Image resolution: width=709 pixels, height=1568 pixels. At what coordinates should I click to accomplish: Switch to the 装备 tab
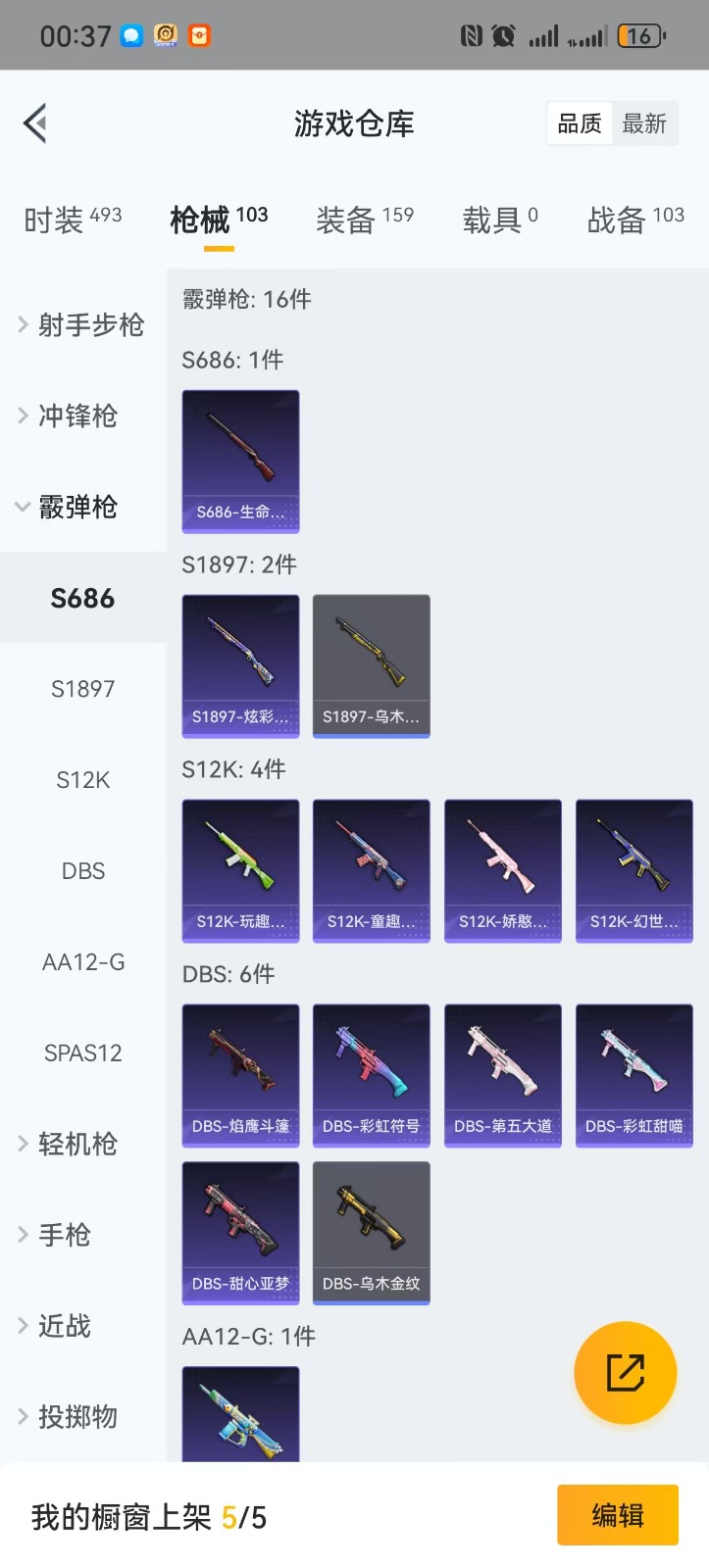coord(364,220)
